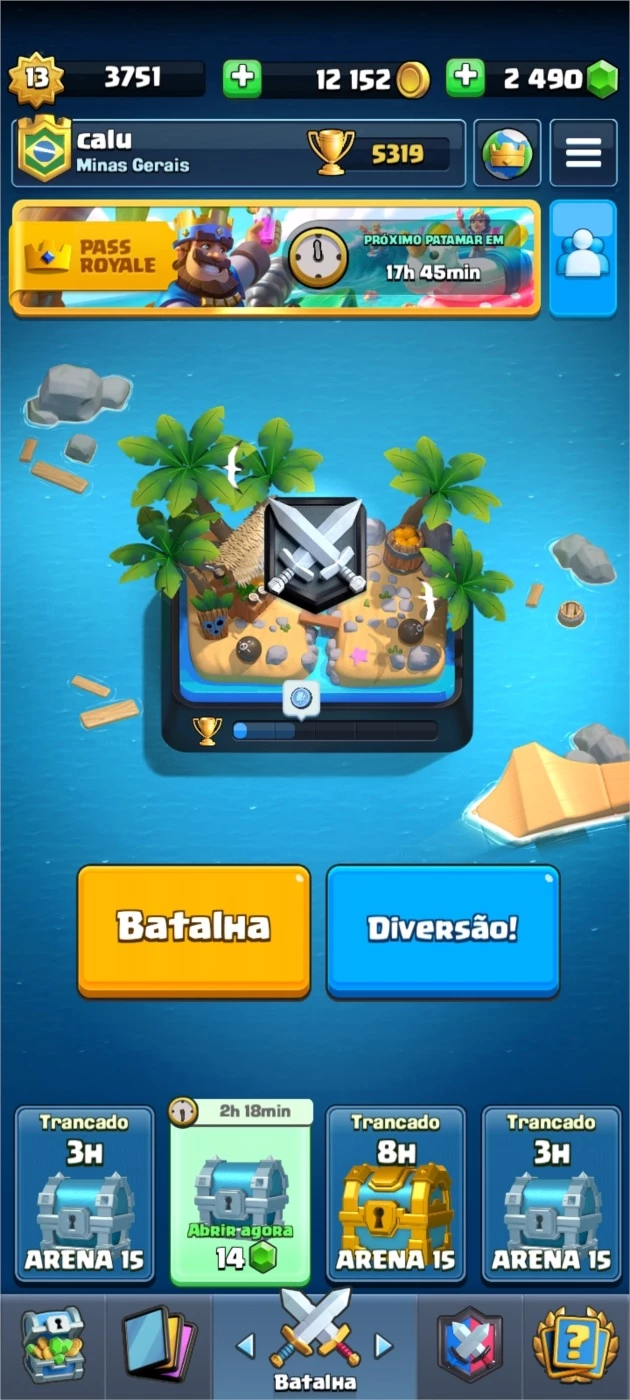Viewport: 630px width, 1400px height.
Task: Open the clan shield tab
Action: [470, 1345]
